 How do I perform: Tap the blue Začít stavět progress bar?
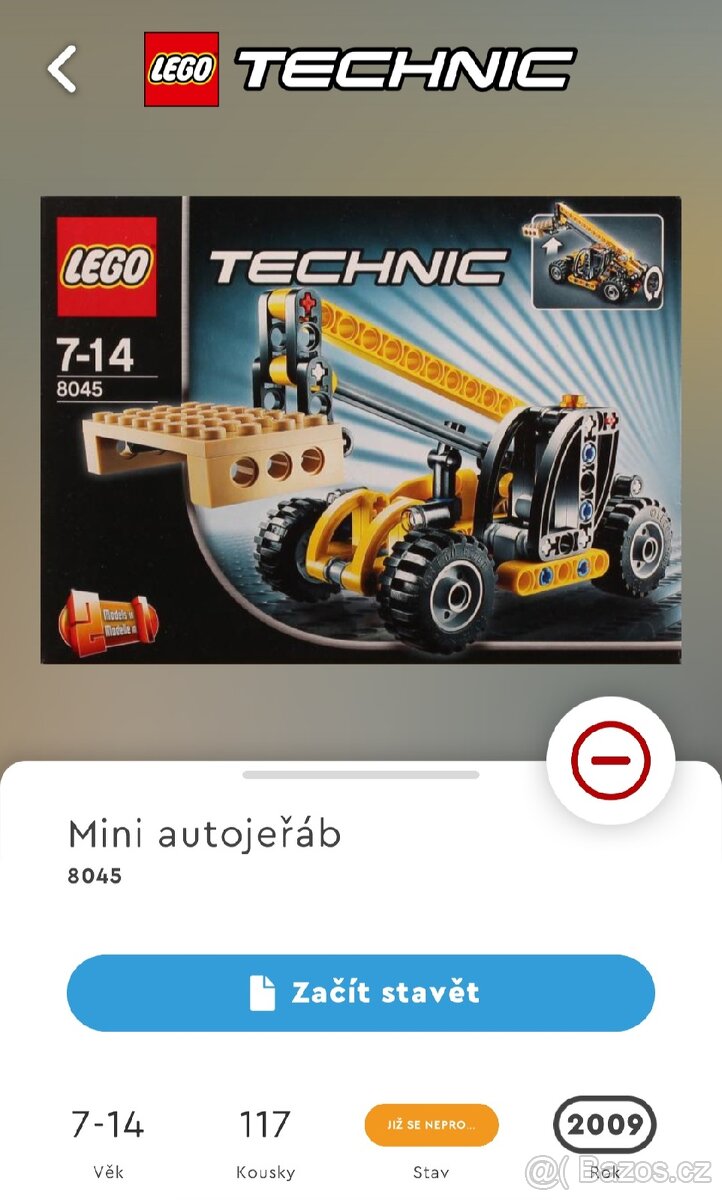tap(360, 993)
